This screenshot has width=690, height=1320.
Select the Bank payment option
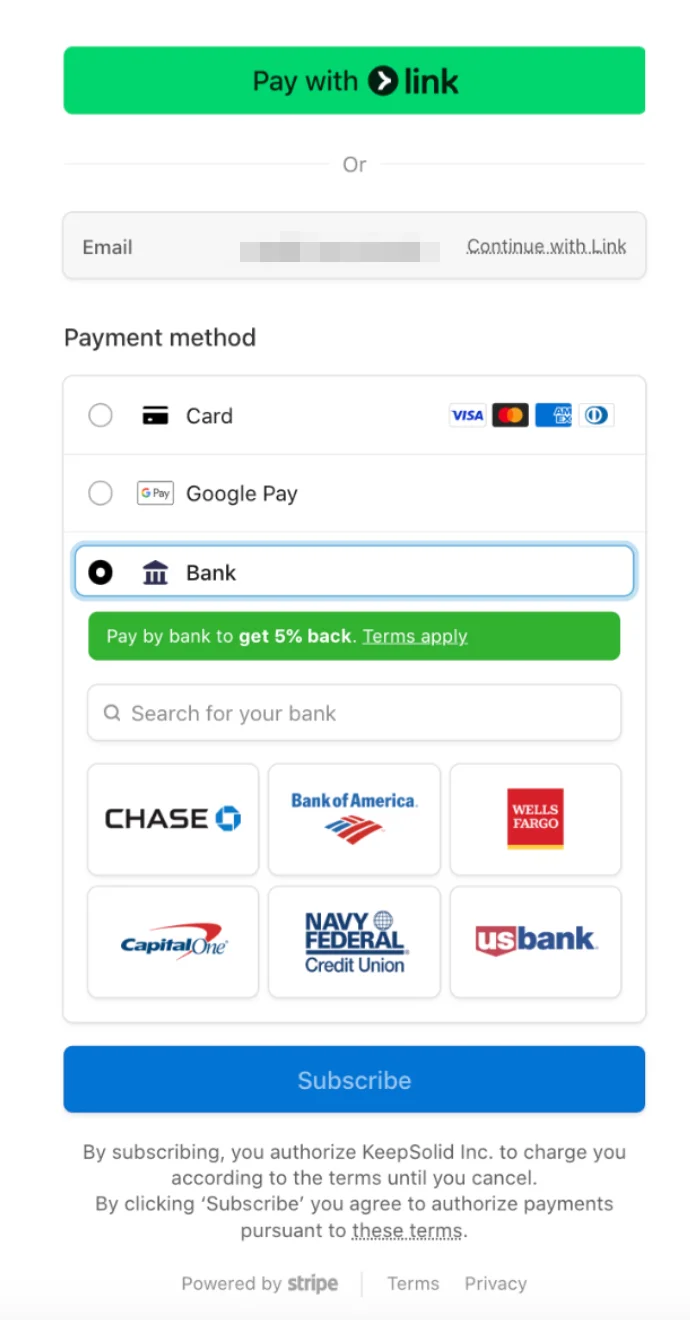pos(100,572)
